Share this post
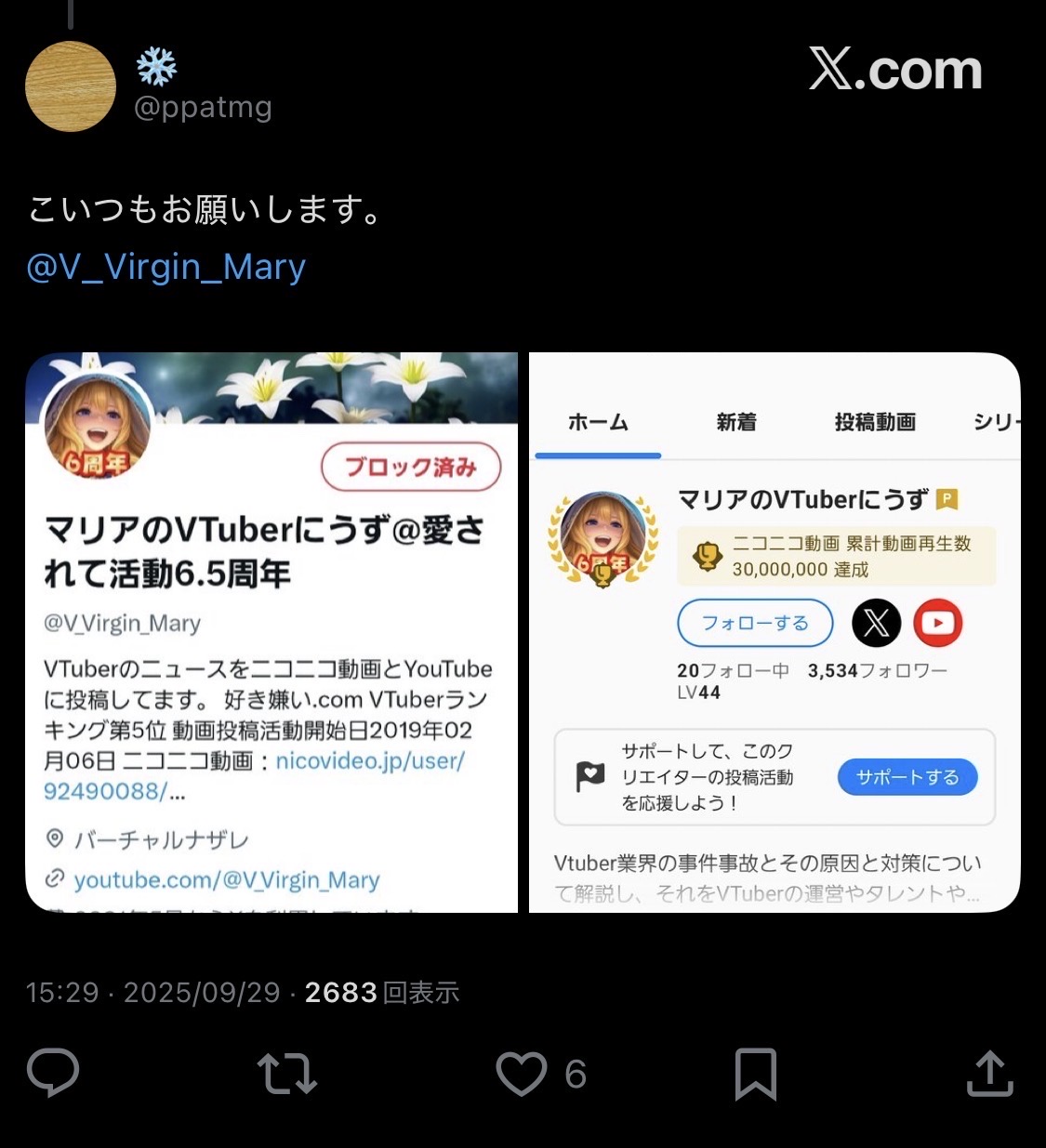Image resolution: width=1046 pixels, height=1148 pixels. (989, 1073)
